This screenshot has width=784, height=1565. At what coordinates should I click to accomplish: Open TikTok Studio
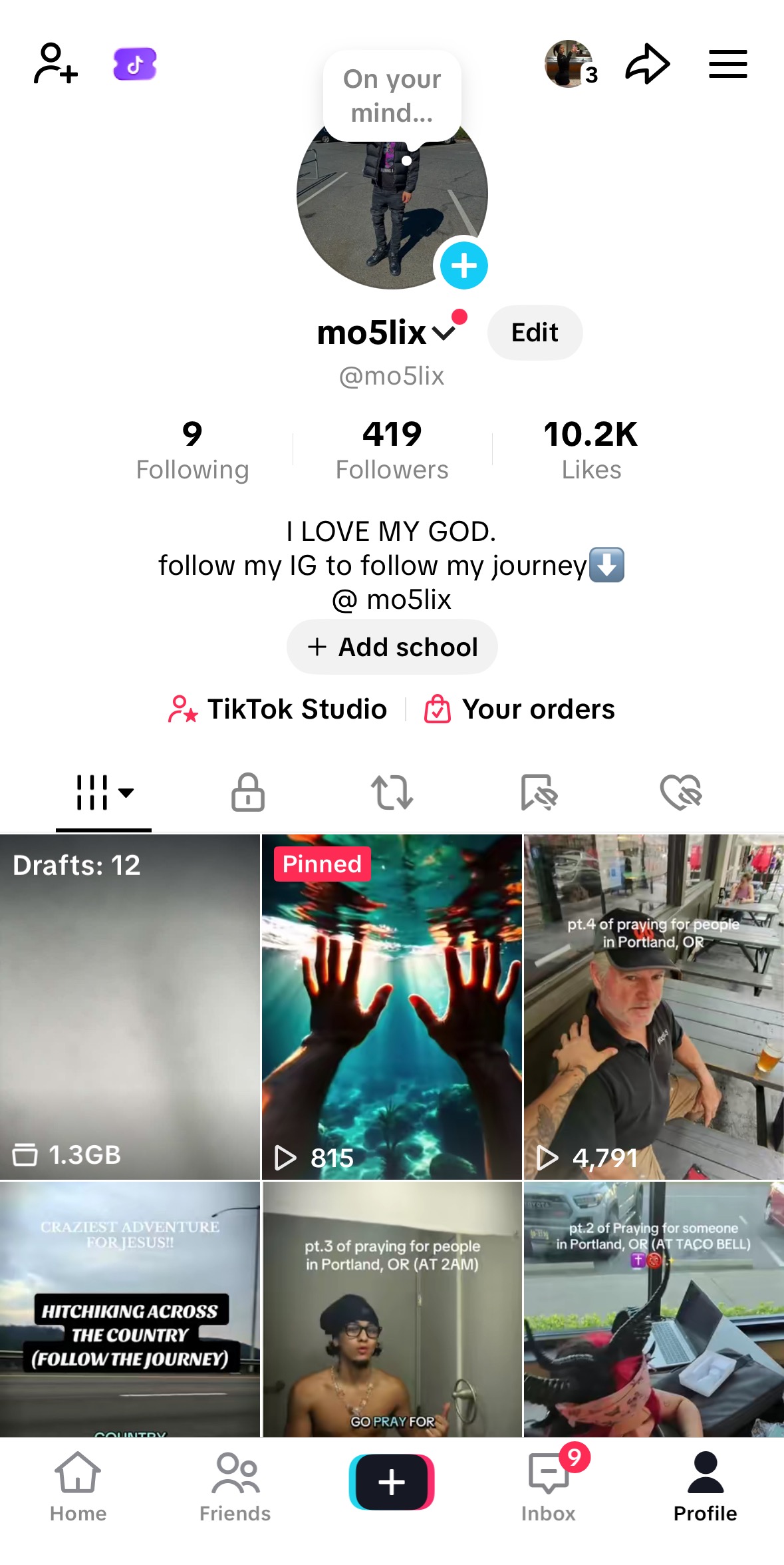click(278, 709)
